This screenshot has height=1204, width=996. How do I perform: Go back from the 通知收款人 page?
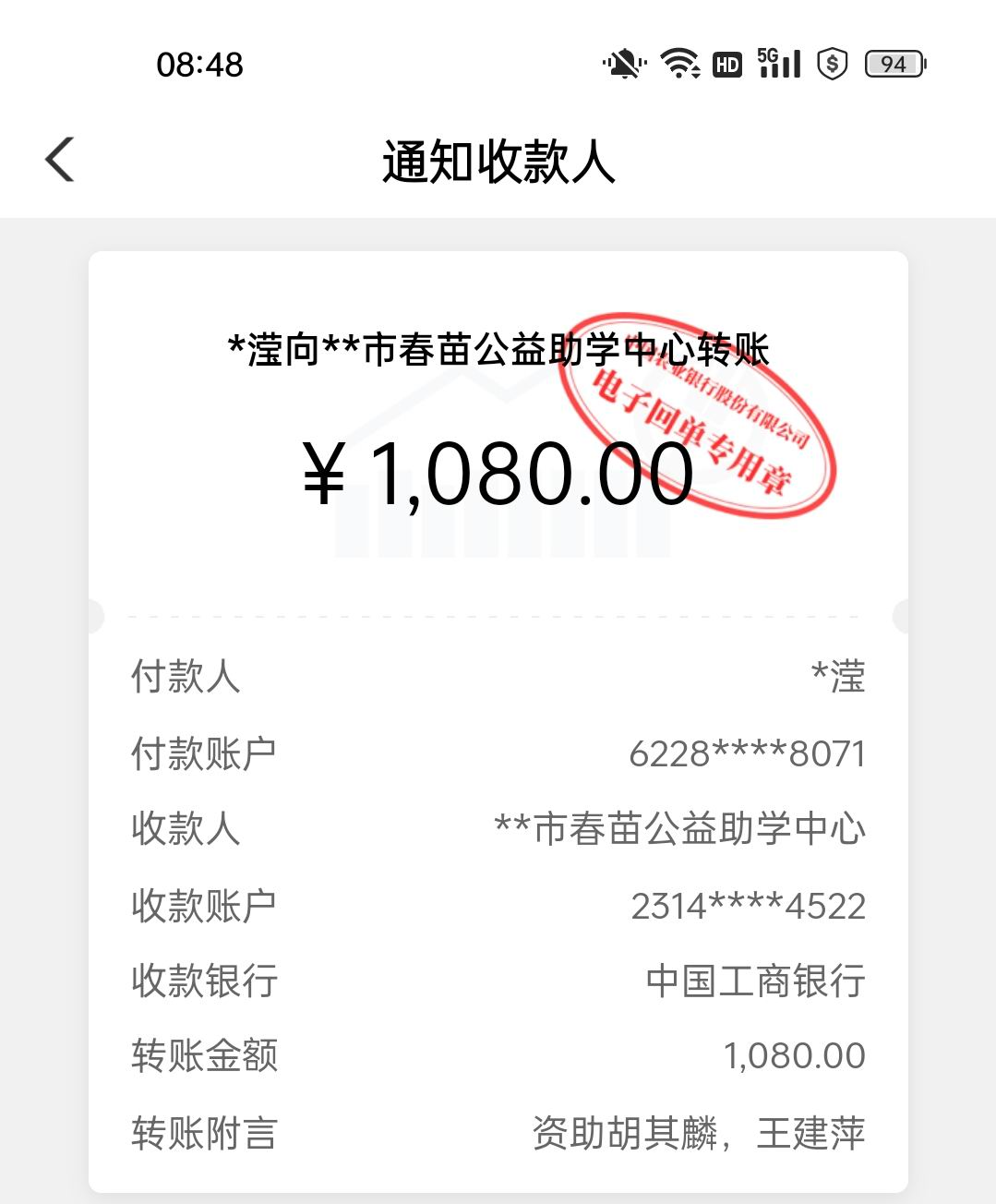coord(59,160)
